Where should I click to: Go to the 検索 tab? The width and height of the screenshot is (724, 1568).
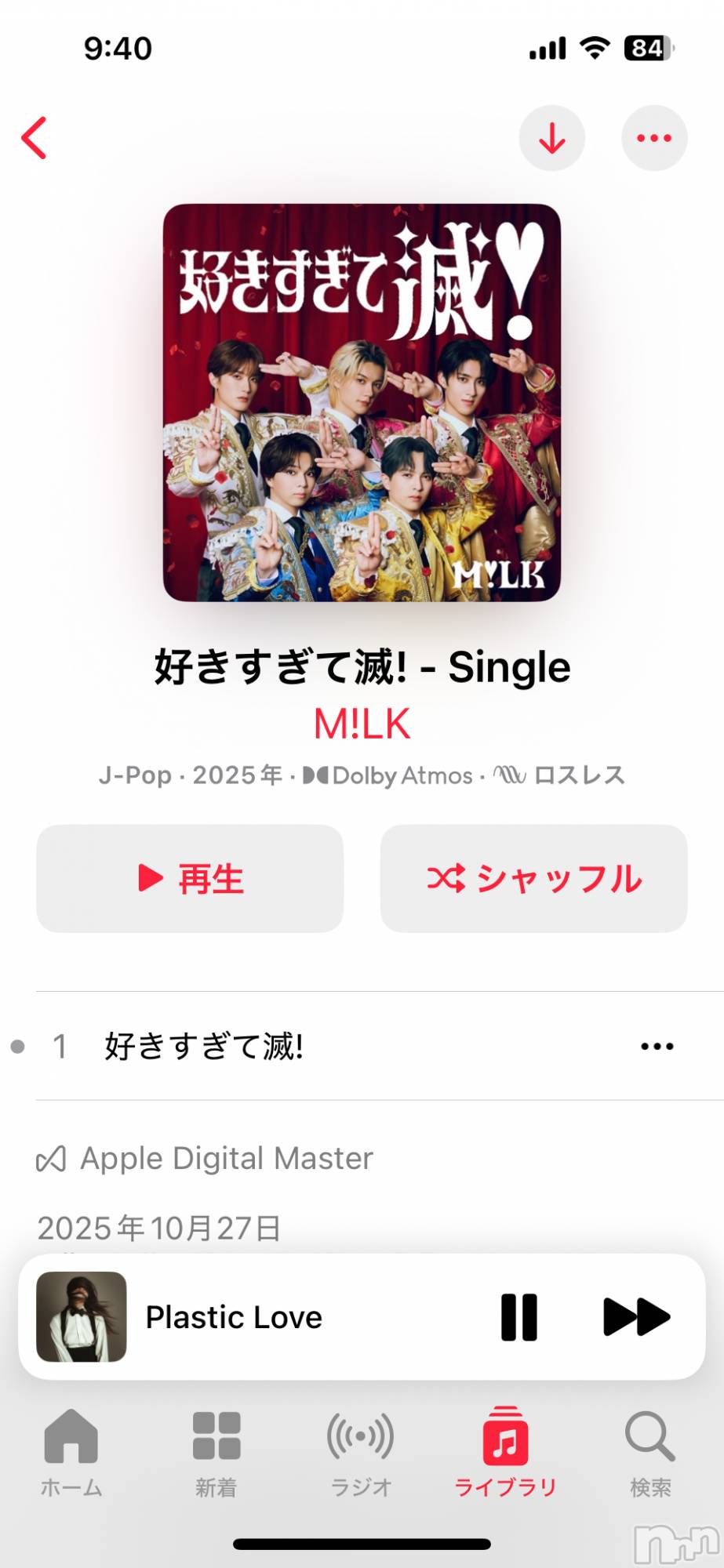(650, 1450)
